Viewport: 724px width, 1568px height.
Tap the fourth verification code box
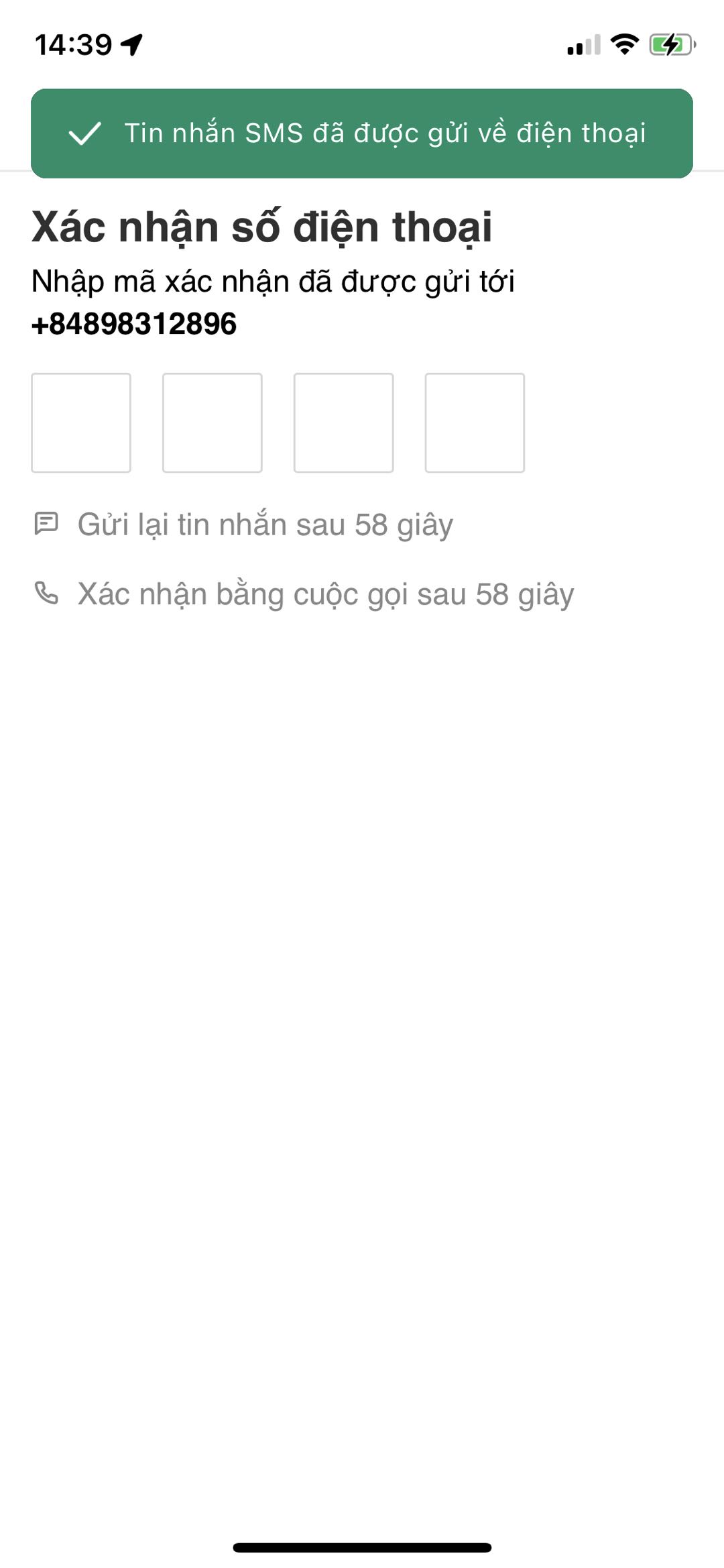(x=475, y=423)
